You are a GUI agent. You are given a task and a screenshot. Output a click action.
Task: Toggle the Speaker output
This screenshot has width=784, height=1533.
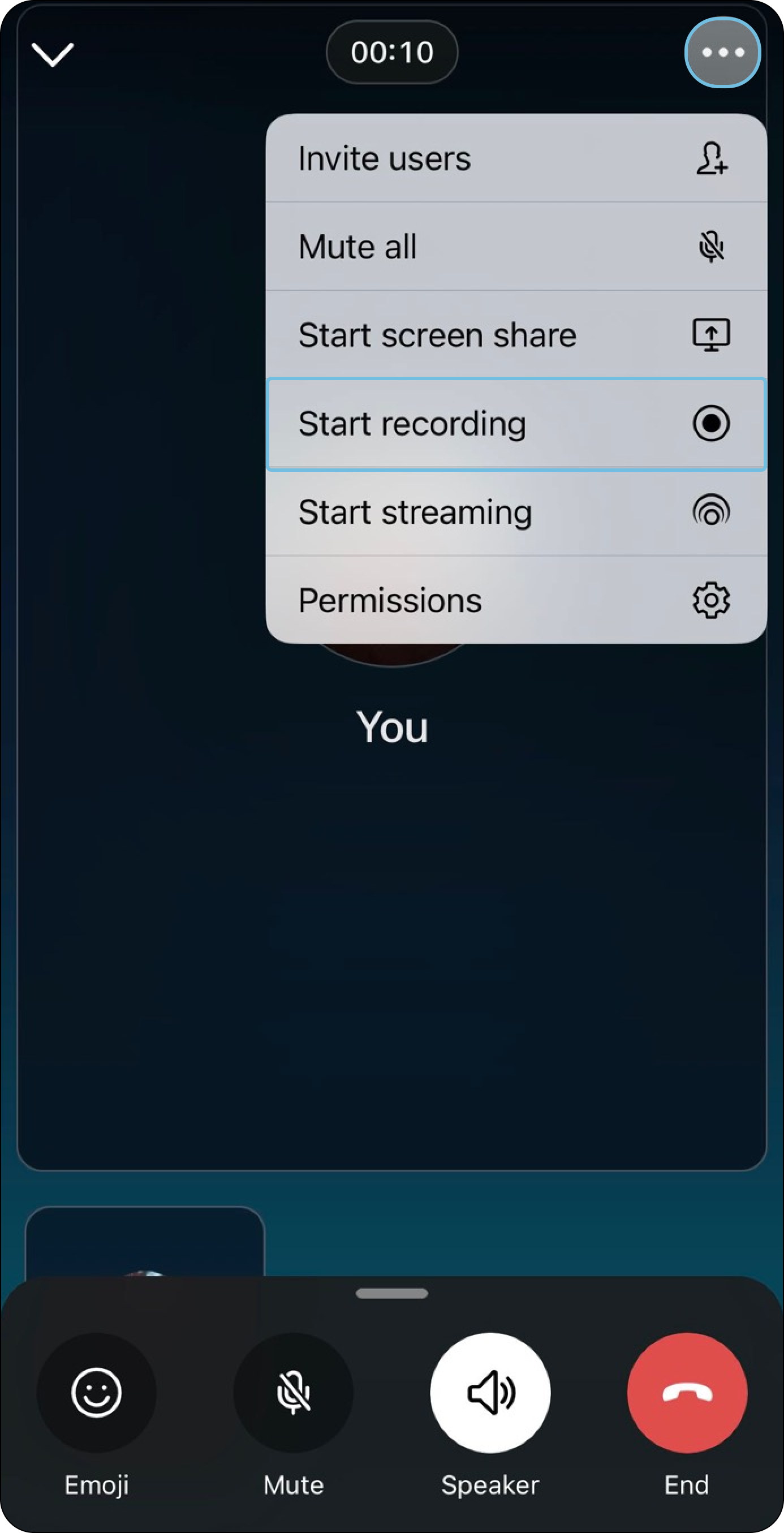point(490,1393)
